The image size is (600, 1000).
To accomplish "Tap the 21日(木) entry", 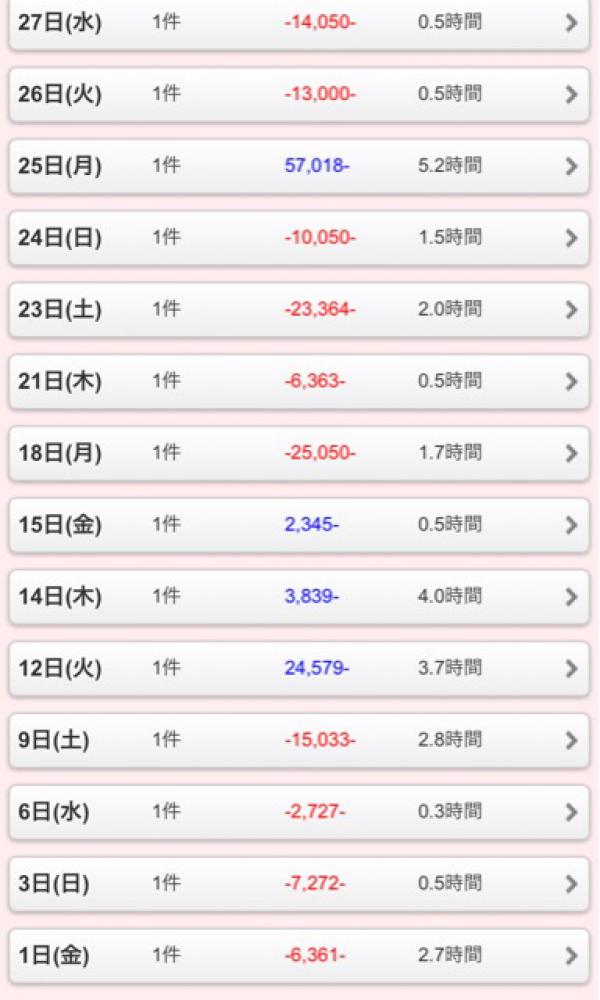I will coord(299,382).
